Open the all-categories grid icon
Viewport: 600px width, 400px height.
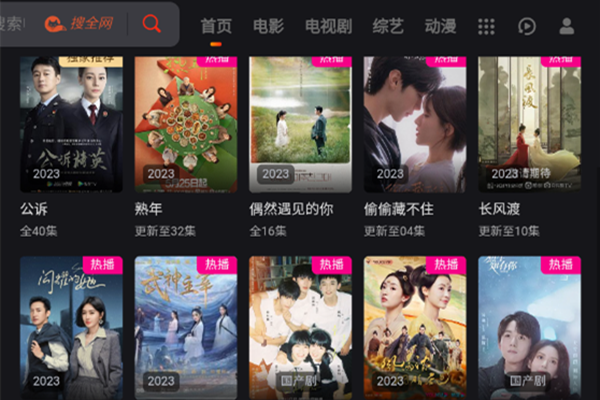point(487,26)
